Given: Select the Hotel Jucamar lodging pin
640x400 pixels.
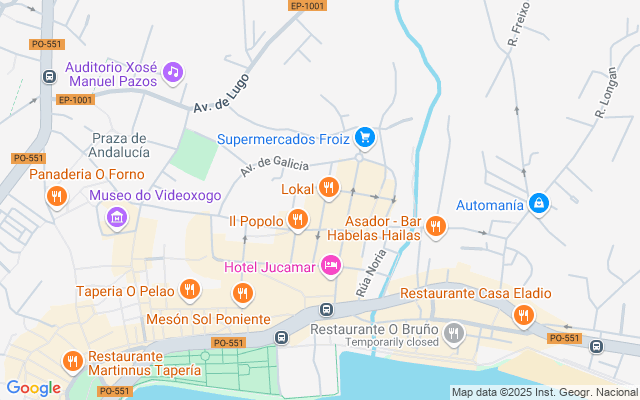Looking at the screenshot, I should (331, 266).
